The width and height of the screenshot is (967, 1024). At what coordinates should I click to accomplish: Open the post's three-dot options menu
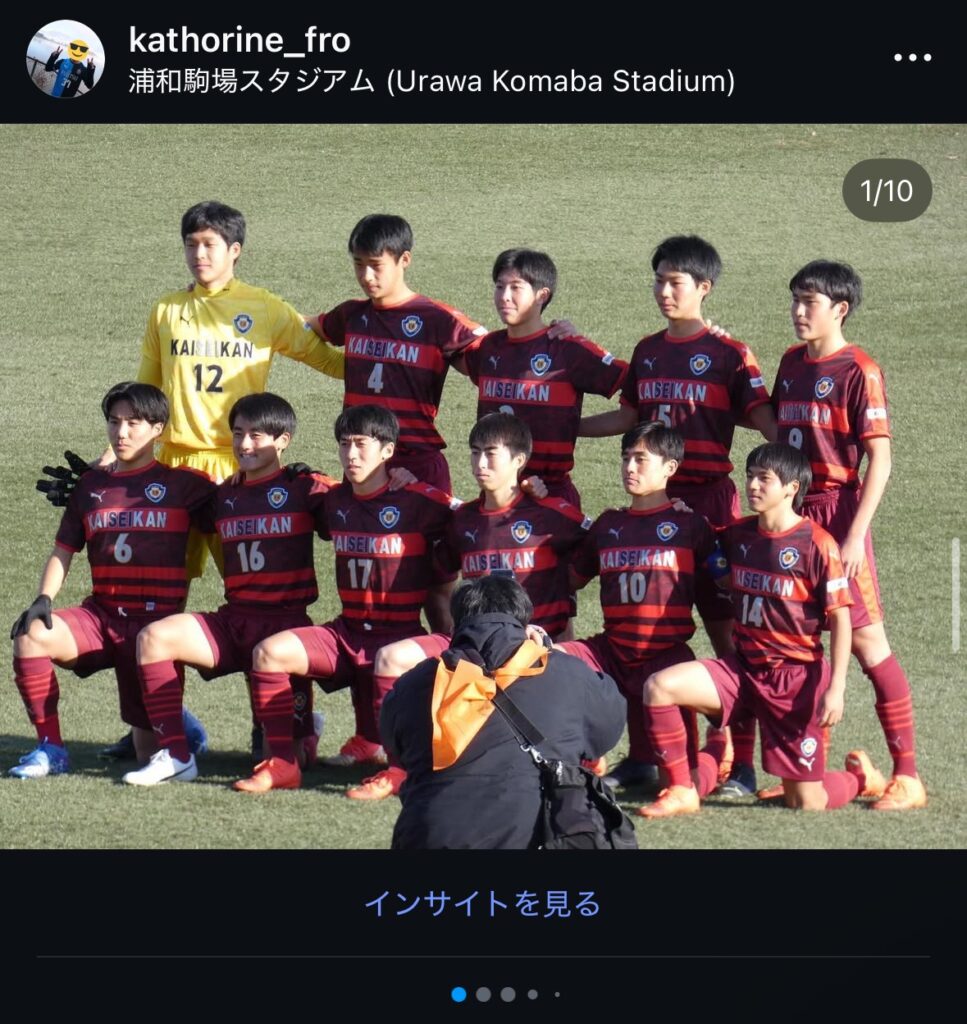[912, 58]
